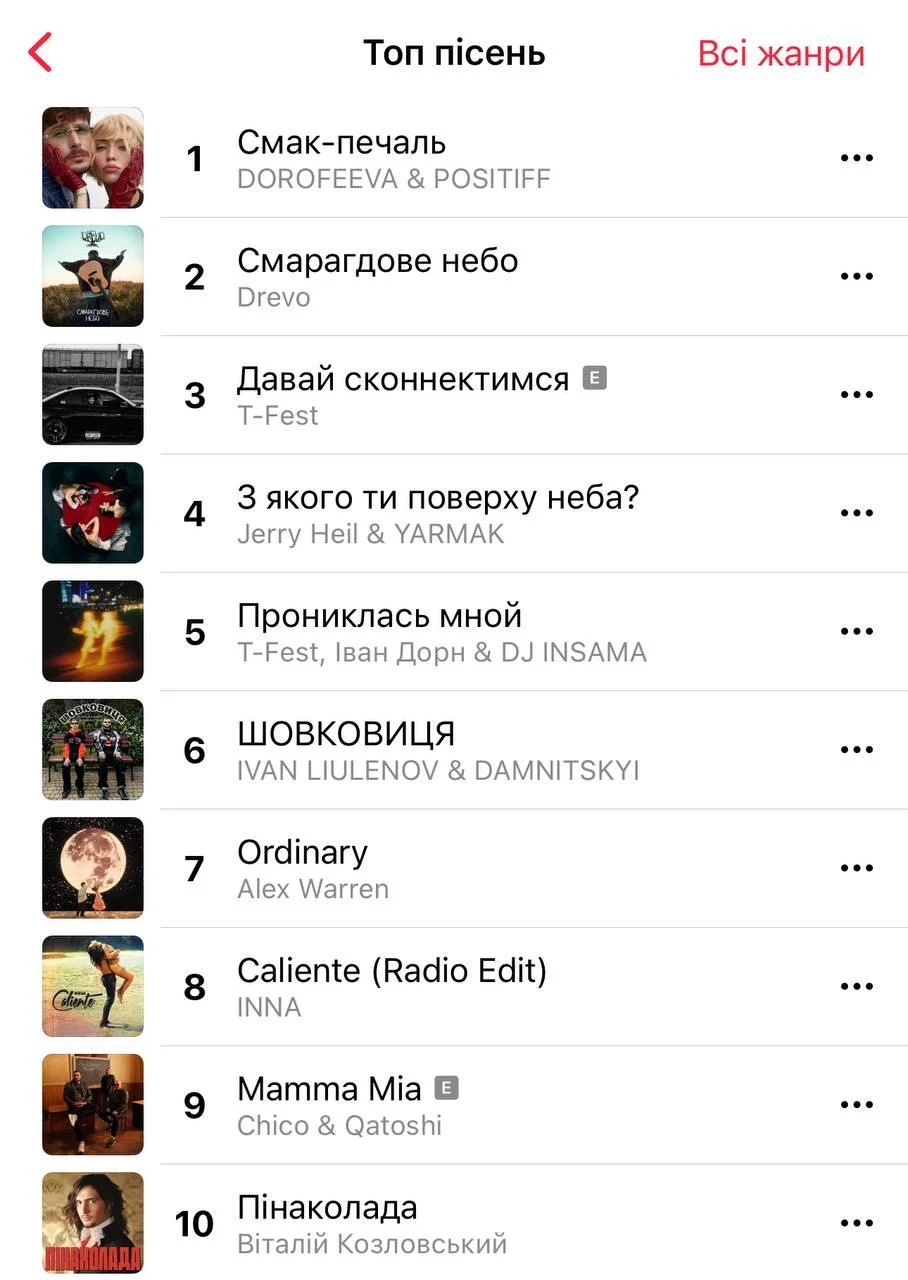The height and width of the screenshot is (1280, 908).
Task: Play Mamma Mia by Chico & Qatoshi
Action: tap(329, 1088)
